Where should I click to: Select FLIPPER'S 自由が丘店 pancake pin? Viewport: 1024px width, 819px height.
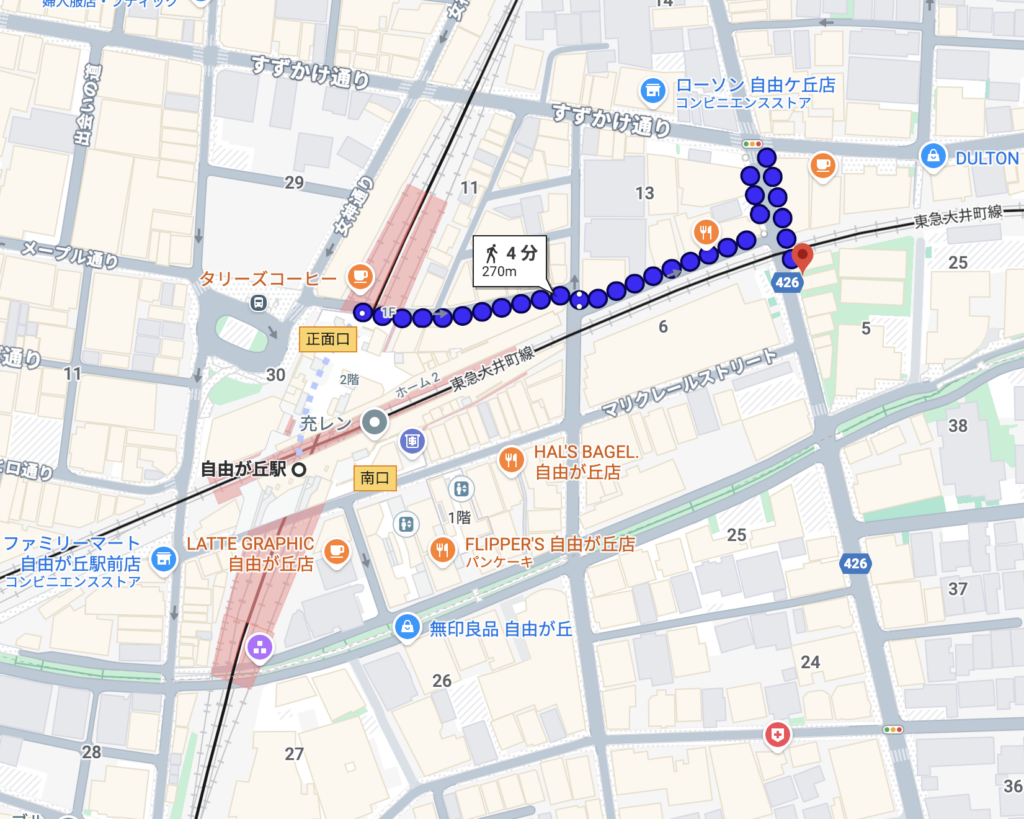(442, 548)
